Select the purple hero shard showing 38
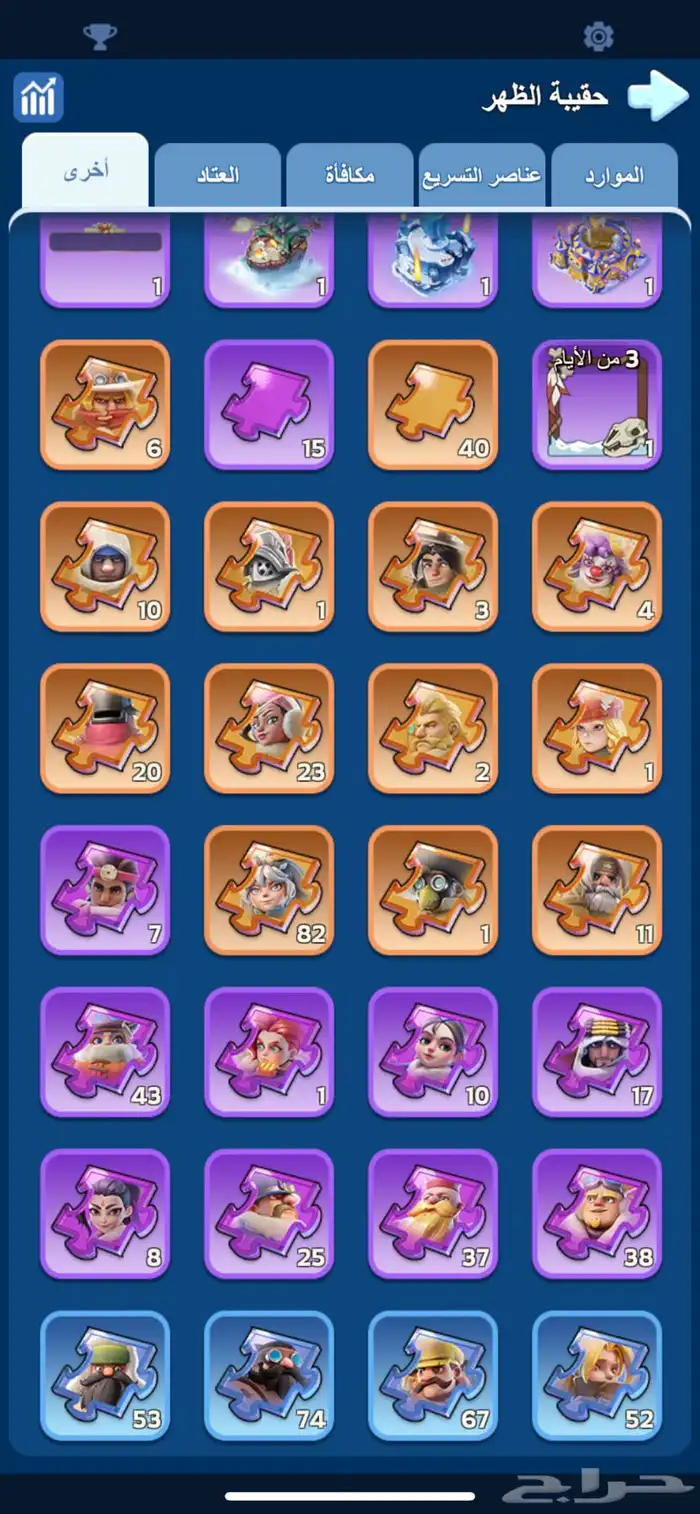 point(597,1214)
